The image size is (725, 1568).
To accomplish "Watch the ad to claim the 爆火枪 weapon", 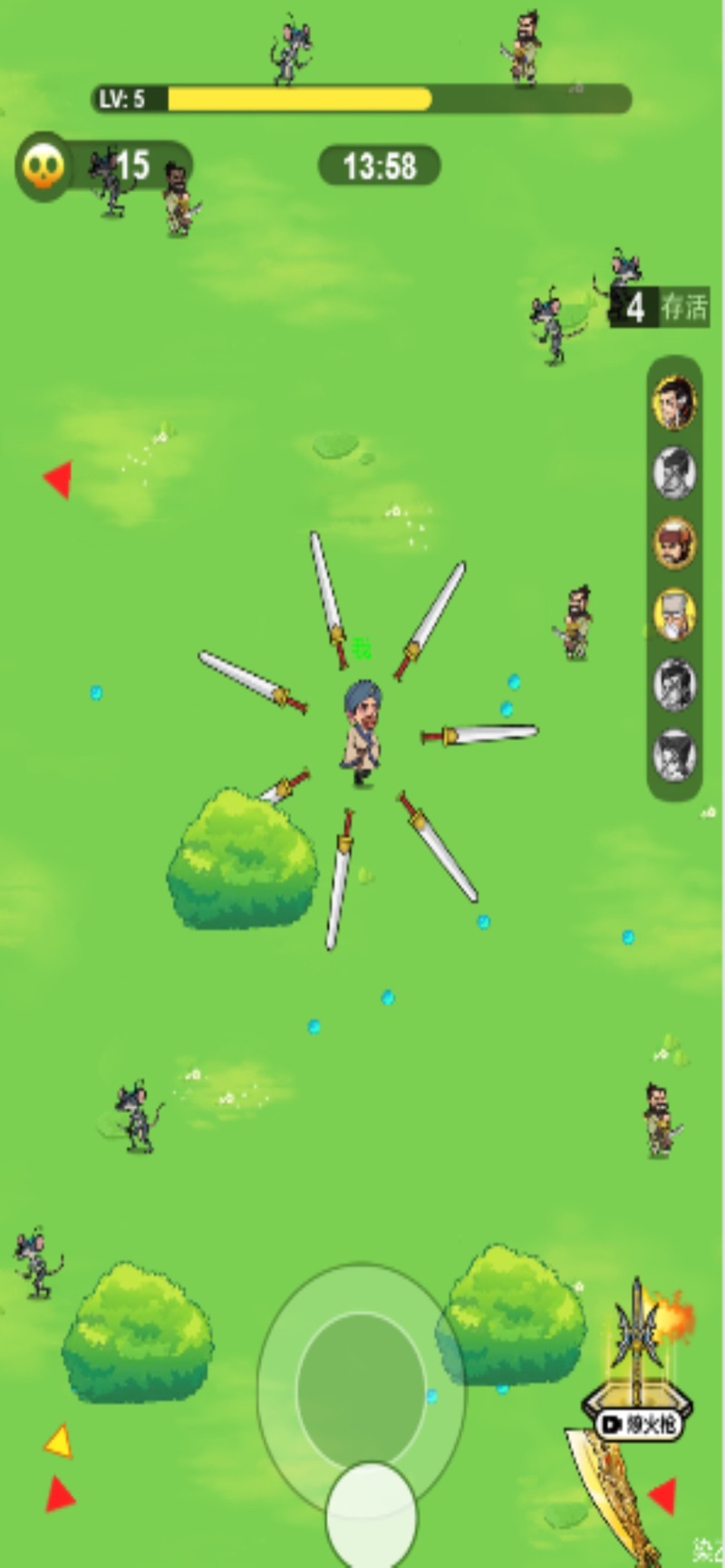I will pyautogui.click(x=639, y=1423).
